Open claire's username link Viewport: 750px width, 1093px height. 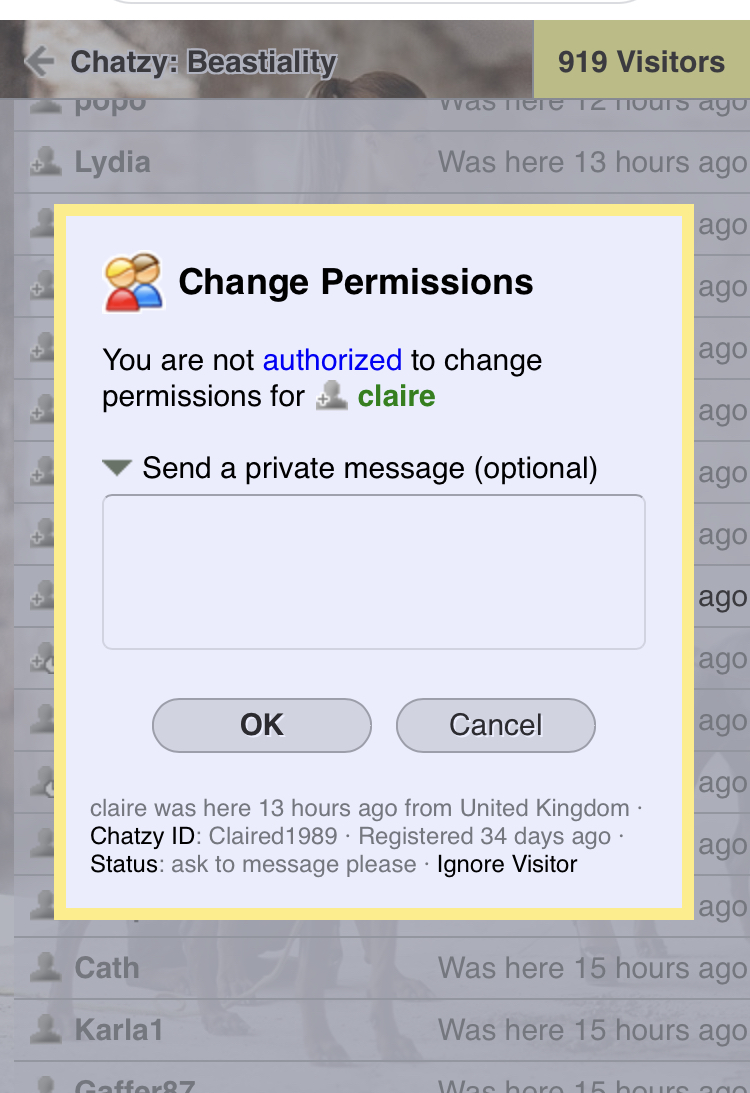396,396
